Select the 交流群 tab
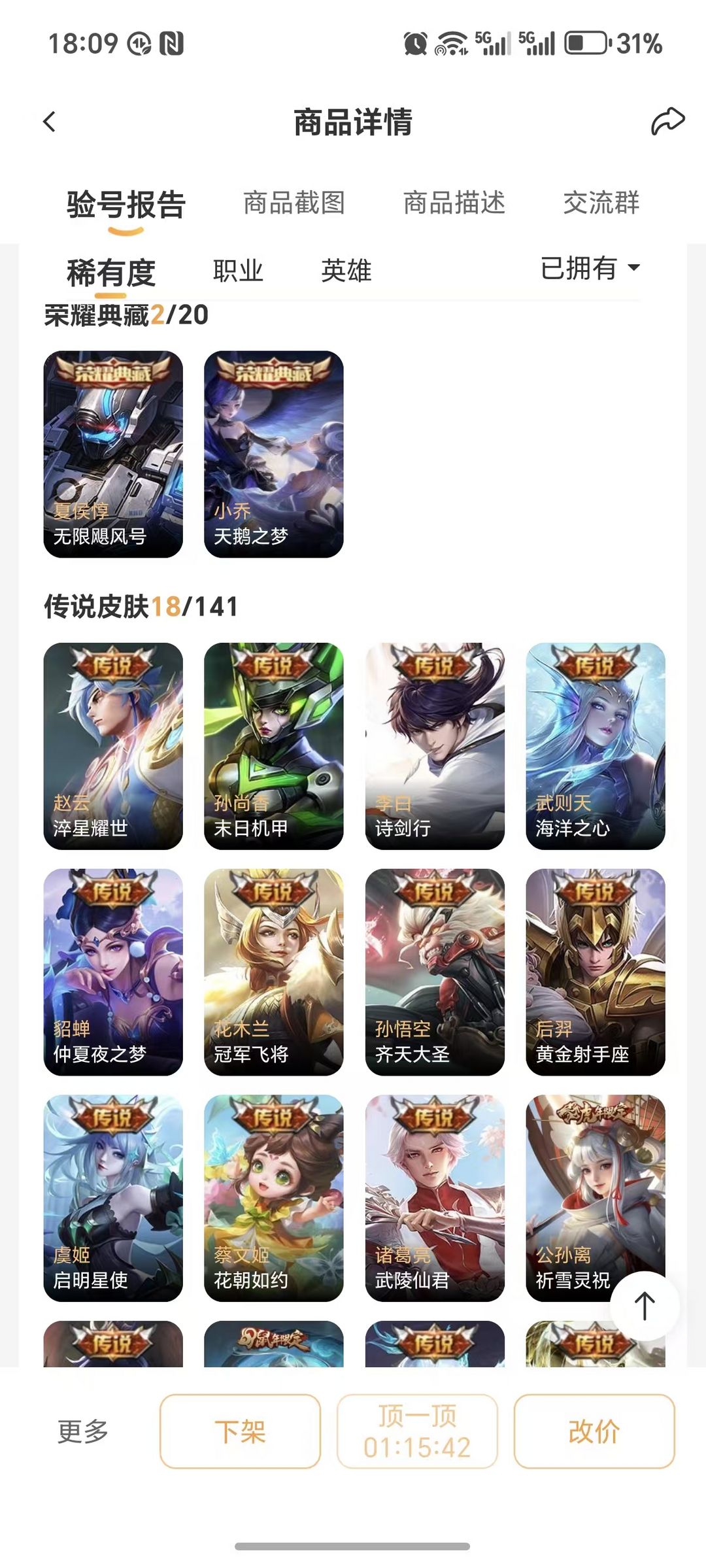The image size is (706, 1568). [601, 203]
